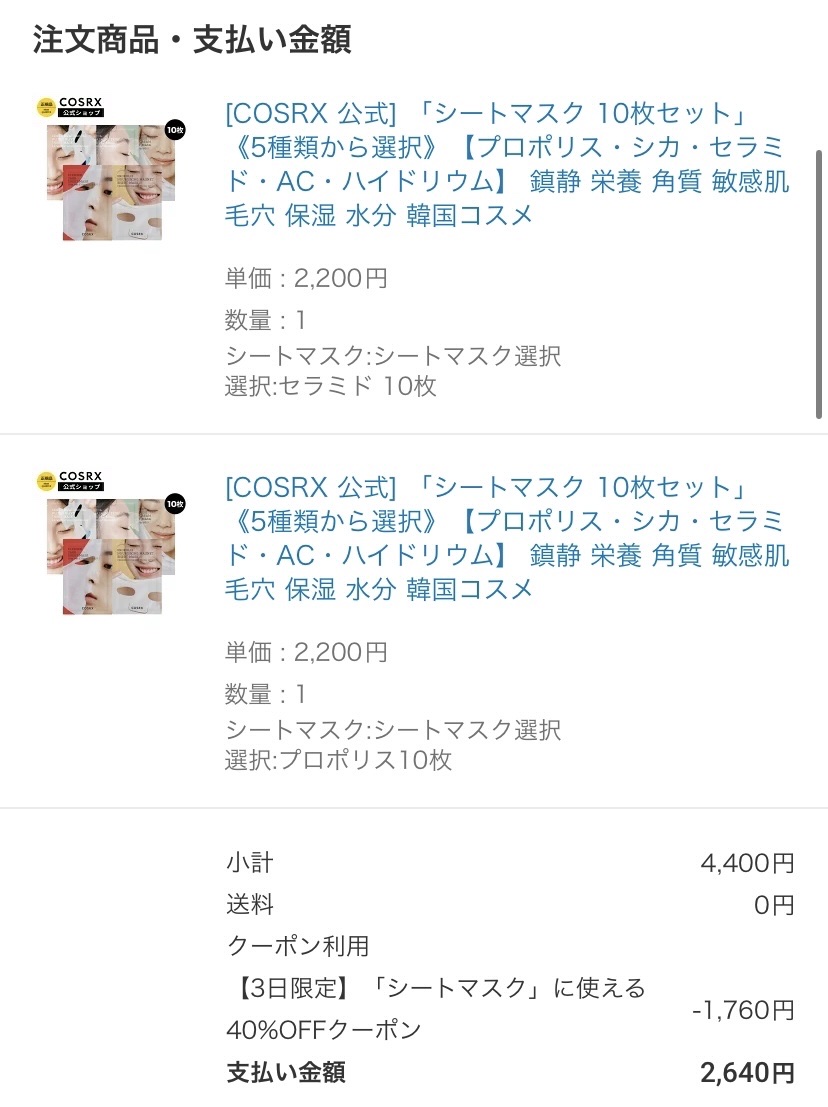Click the black 10枚 badge on the first thumbnail

pos(175,130)
